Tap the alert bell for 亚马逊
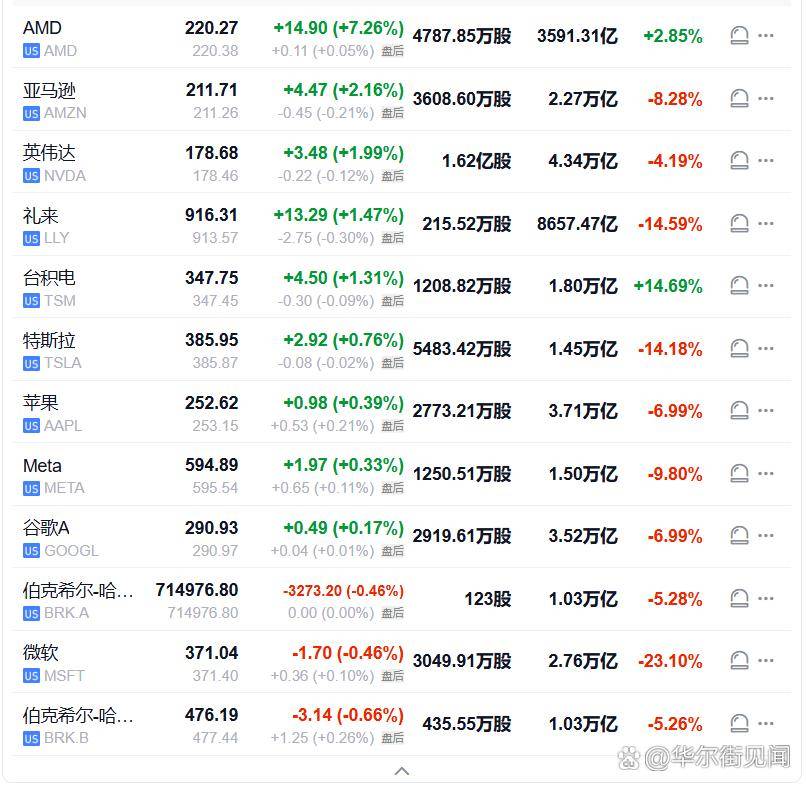Image resolution: width=806 pixels, height=787 pixels. coord(739,99)
